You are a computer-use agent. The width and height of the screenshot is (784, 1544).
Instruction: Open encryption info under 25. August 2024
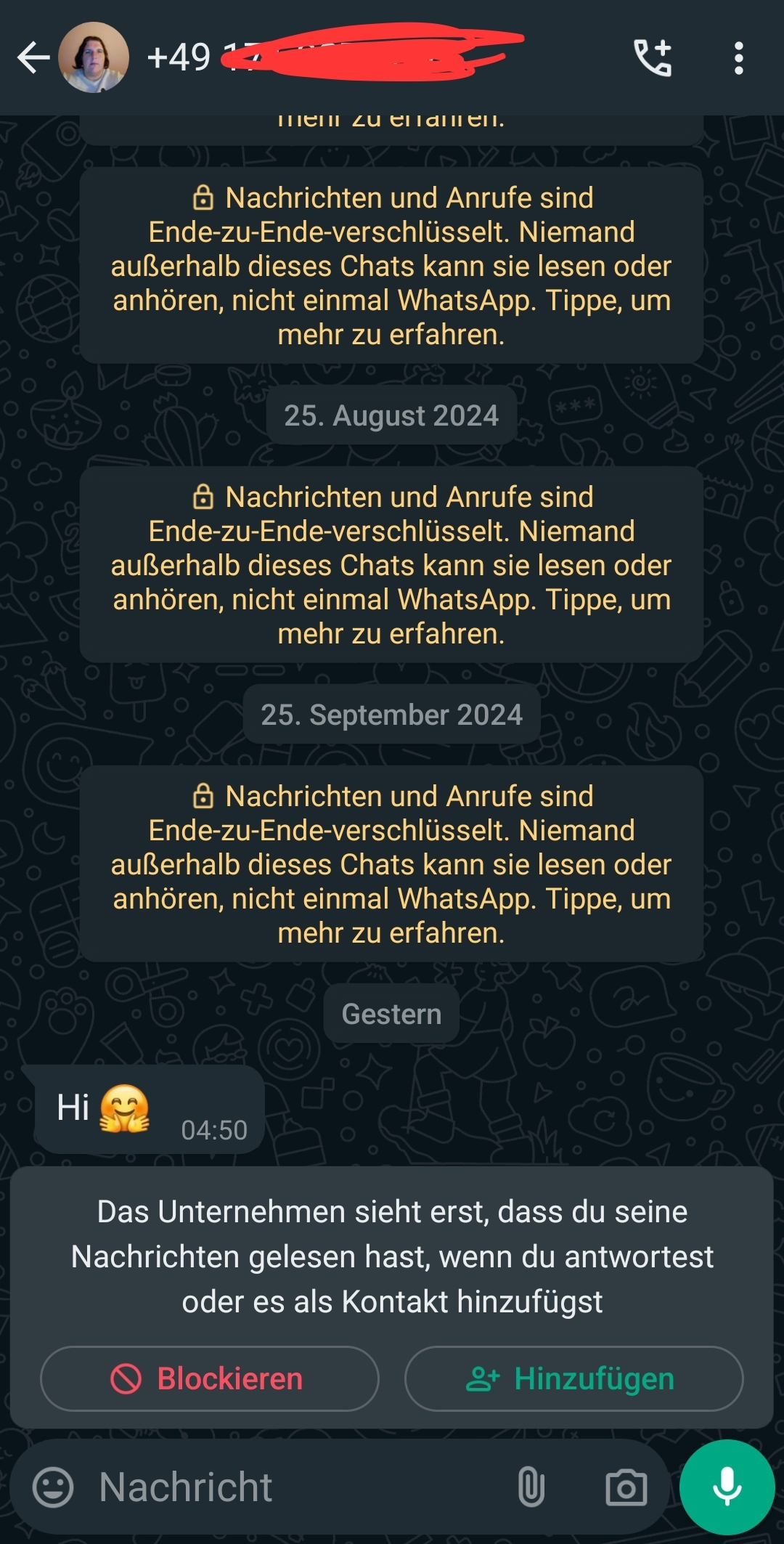pos(391,564)
